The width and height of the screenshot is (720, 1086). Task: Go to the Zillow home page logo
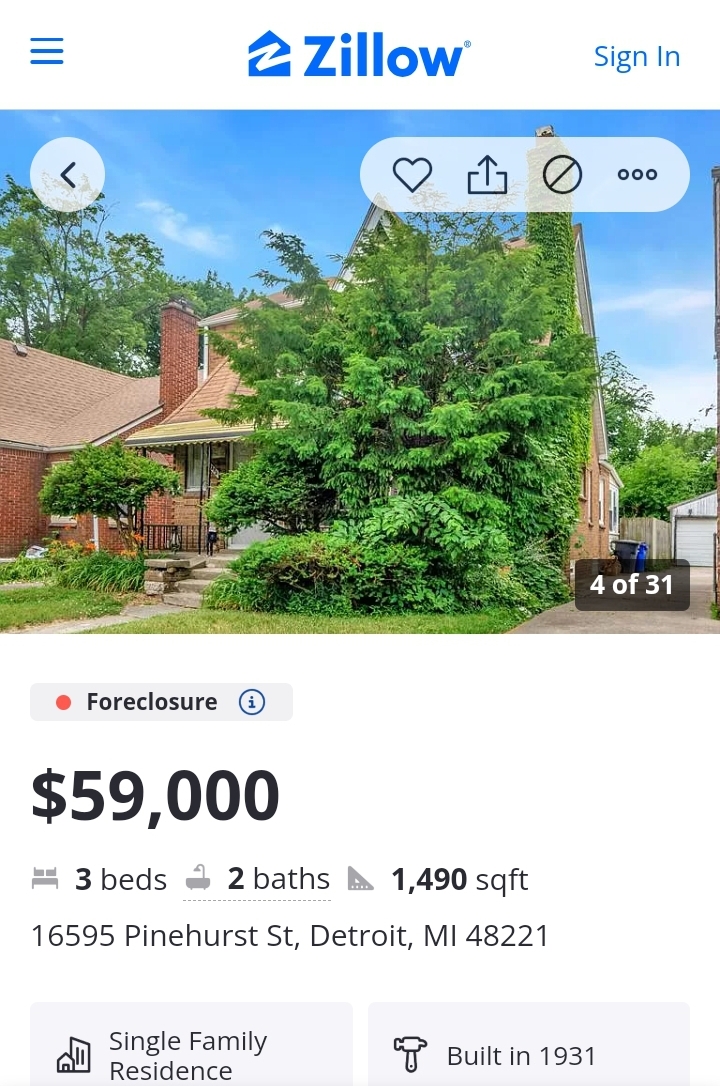(360, 54)
